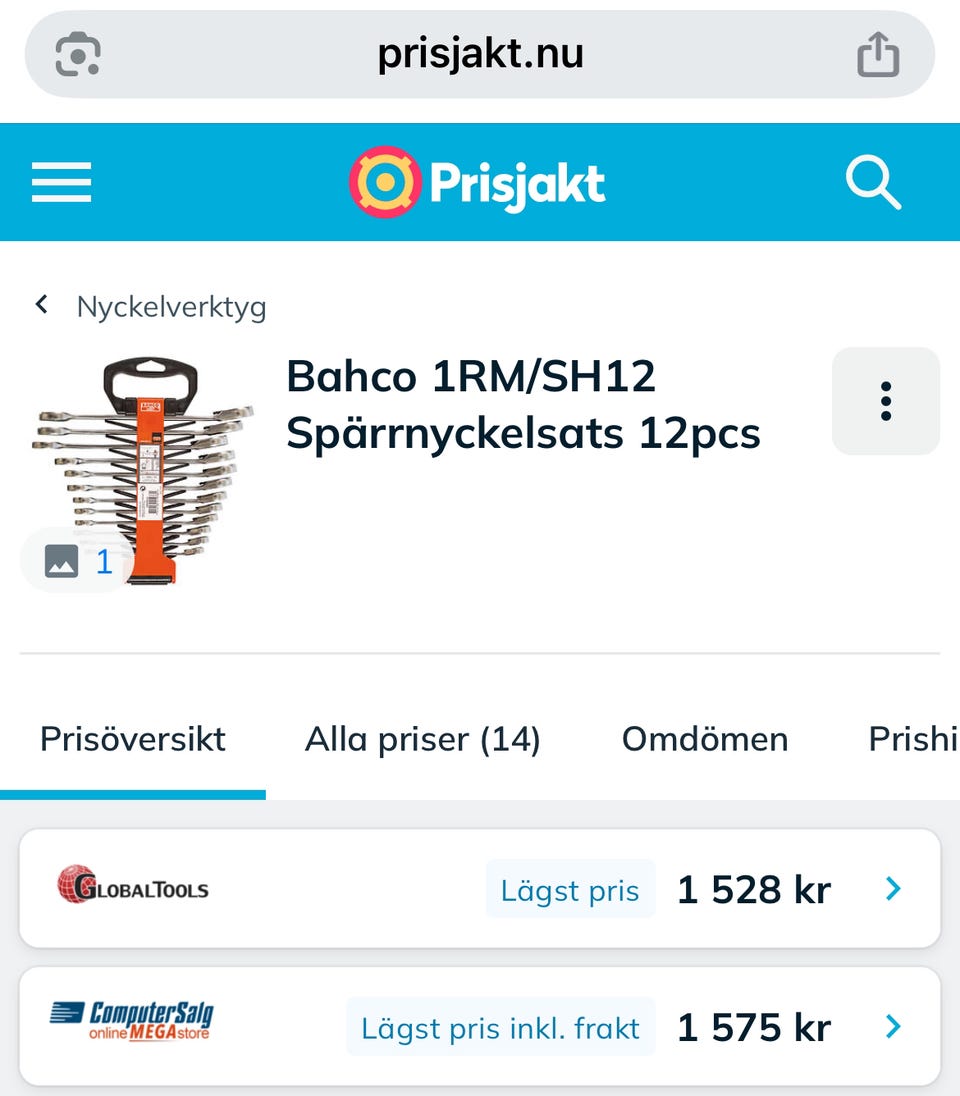This screenshot has height=1096, width=960.
Task: Share this page from the browser
Action: tap(878, 54)
